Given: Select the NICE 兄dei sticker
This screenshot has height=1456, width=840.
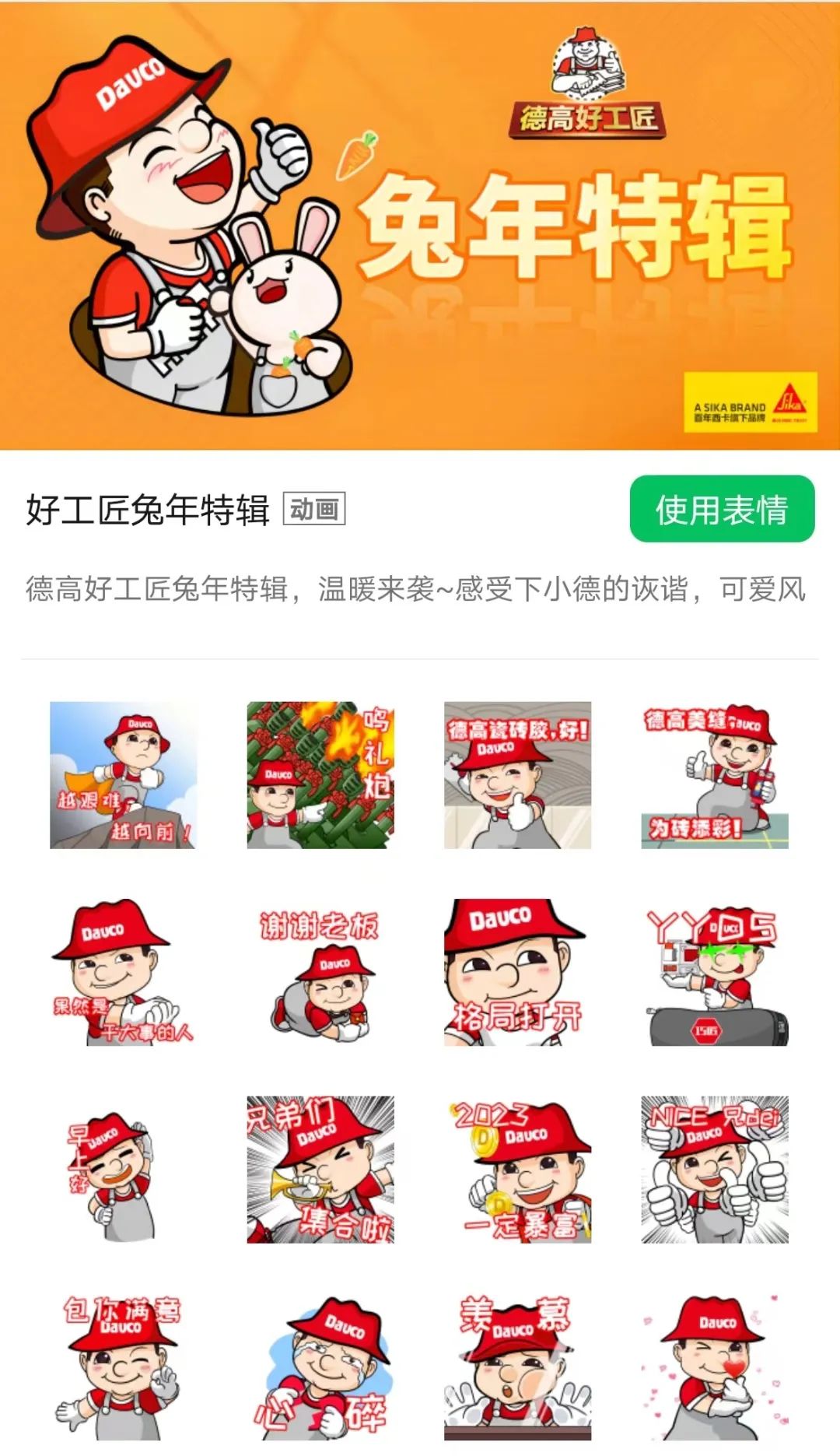Looking at the screenshot, I should pos(714,1170).
